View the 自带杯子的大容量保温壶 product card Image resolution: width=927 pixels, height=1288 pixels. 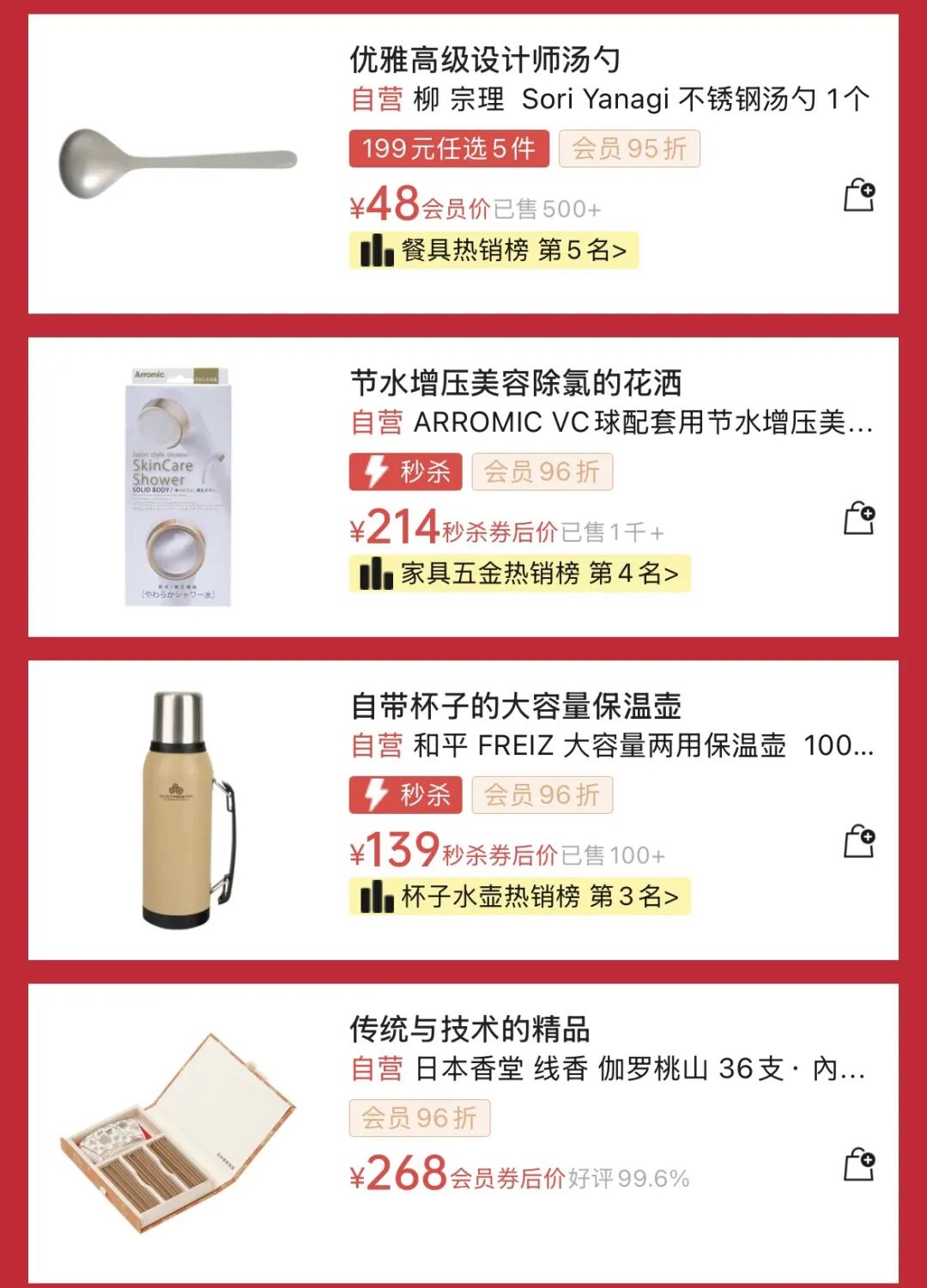pos(515,706)
